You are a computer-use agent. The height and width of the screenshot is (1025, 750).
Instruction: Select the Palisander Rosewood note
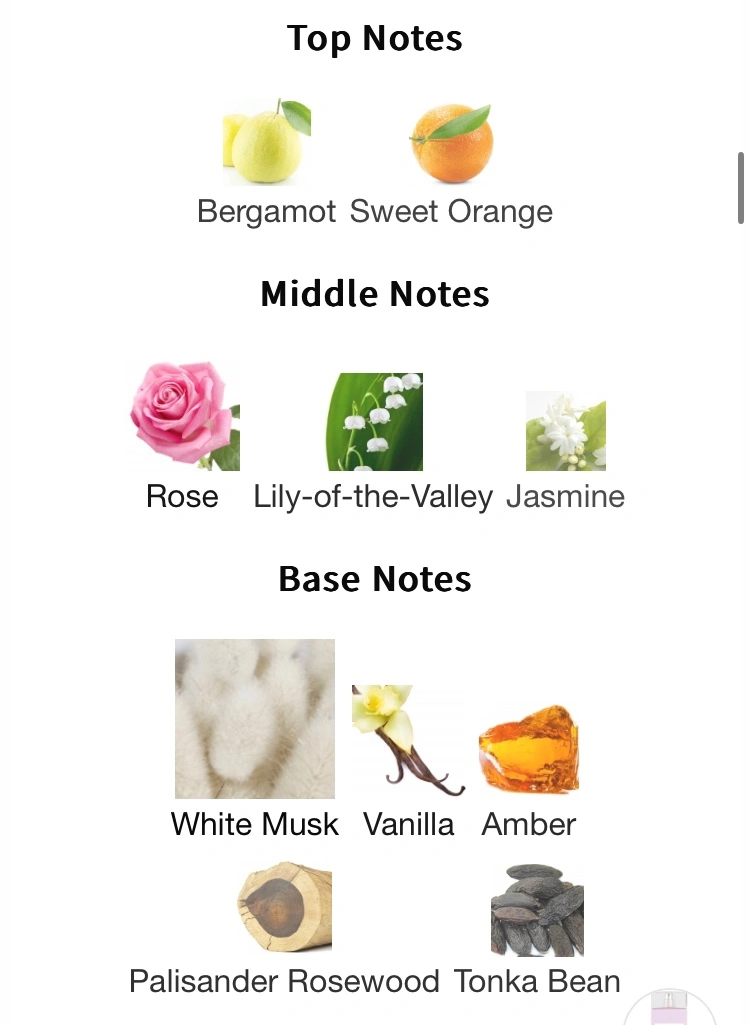tap(284, 908)
